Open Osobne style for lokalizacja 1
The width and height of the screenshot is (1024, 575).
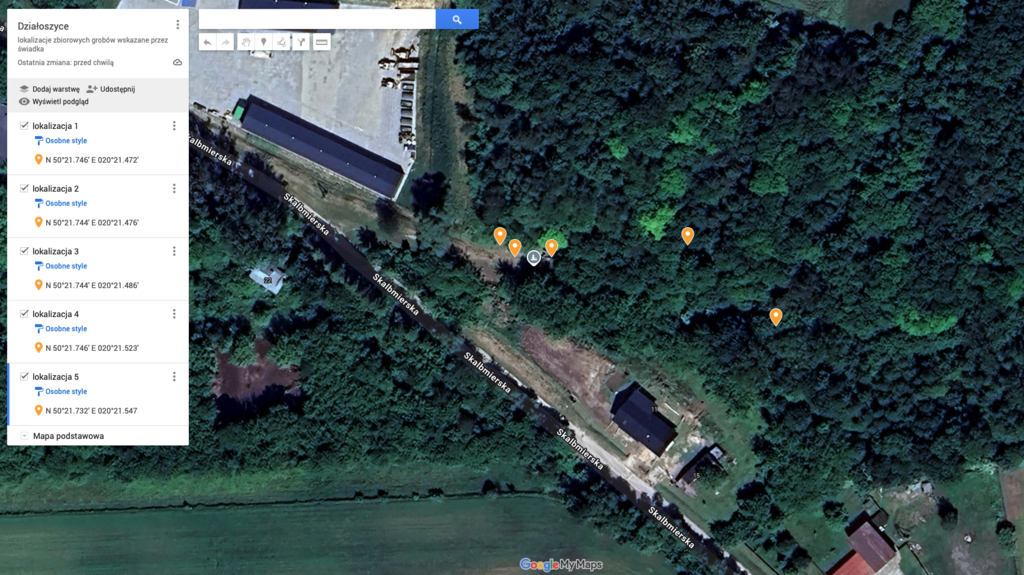(x=65, y=141)
